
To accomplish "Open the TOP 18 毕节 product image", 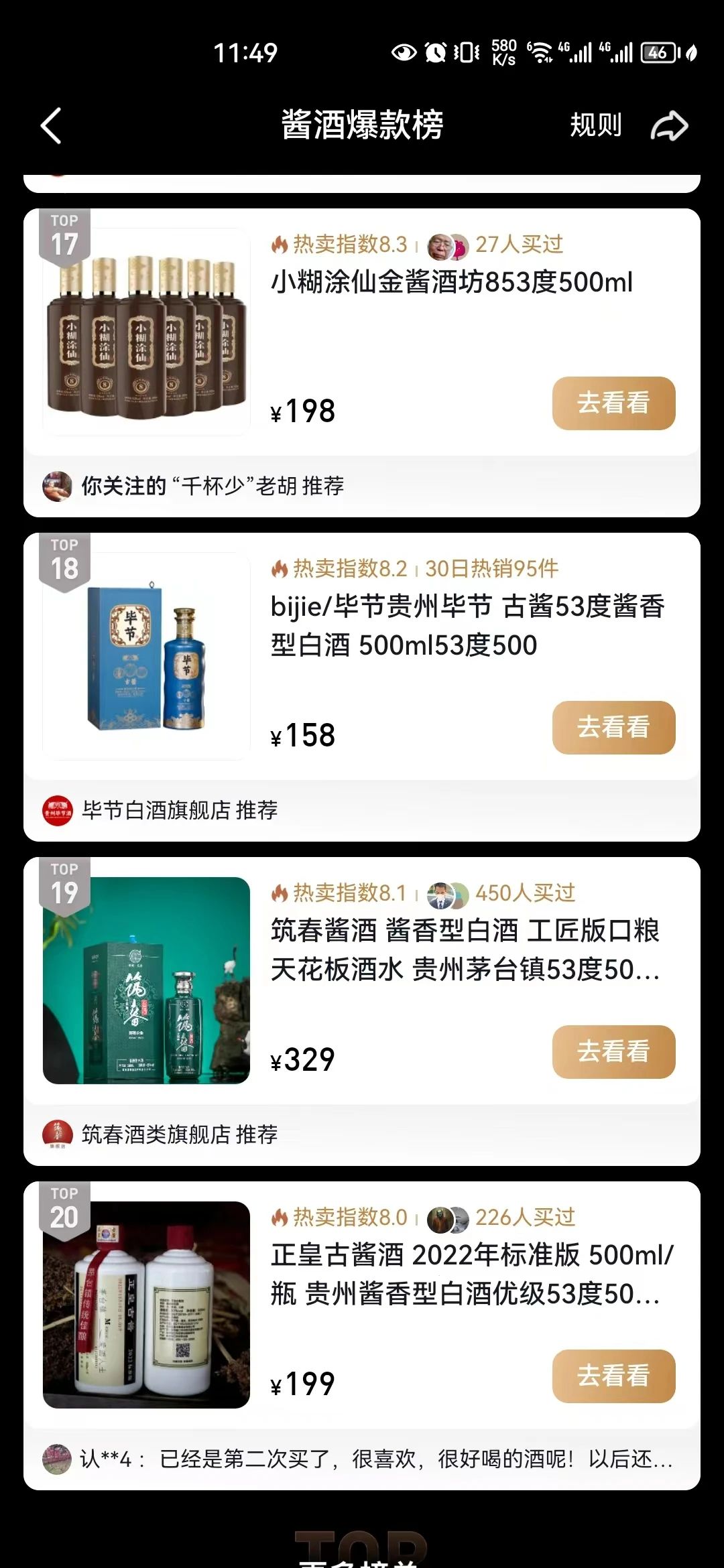I will [146, 657].
